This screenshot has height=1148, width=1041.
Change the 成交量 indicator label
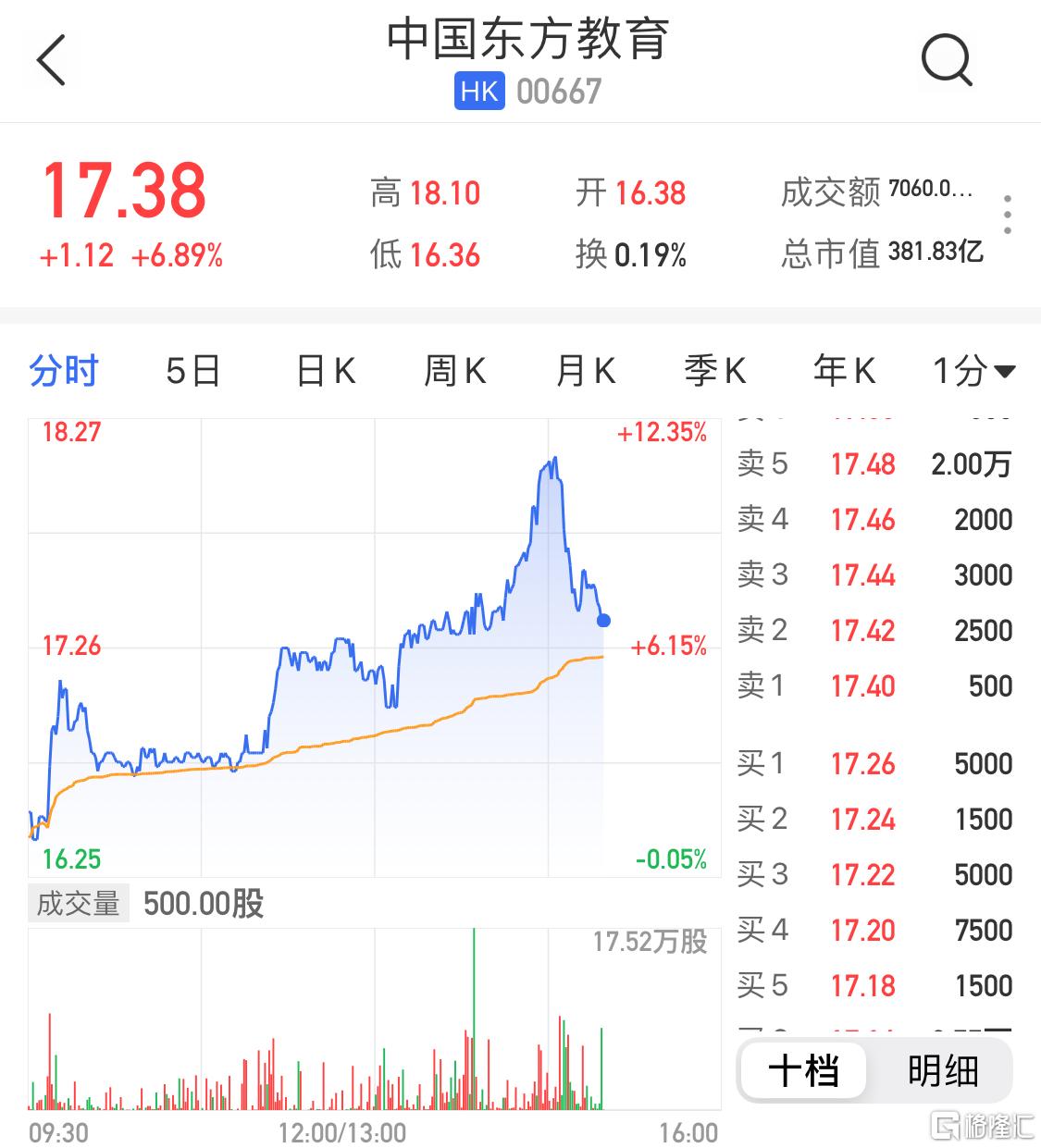[79, 903]
